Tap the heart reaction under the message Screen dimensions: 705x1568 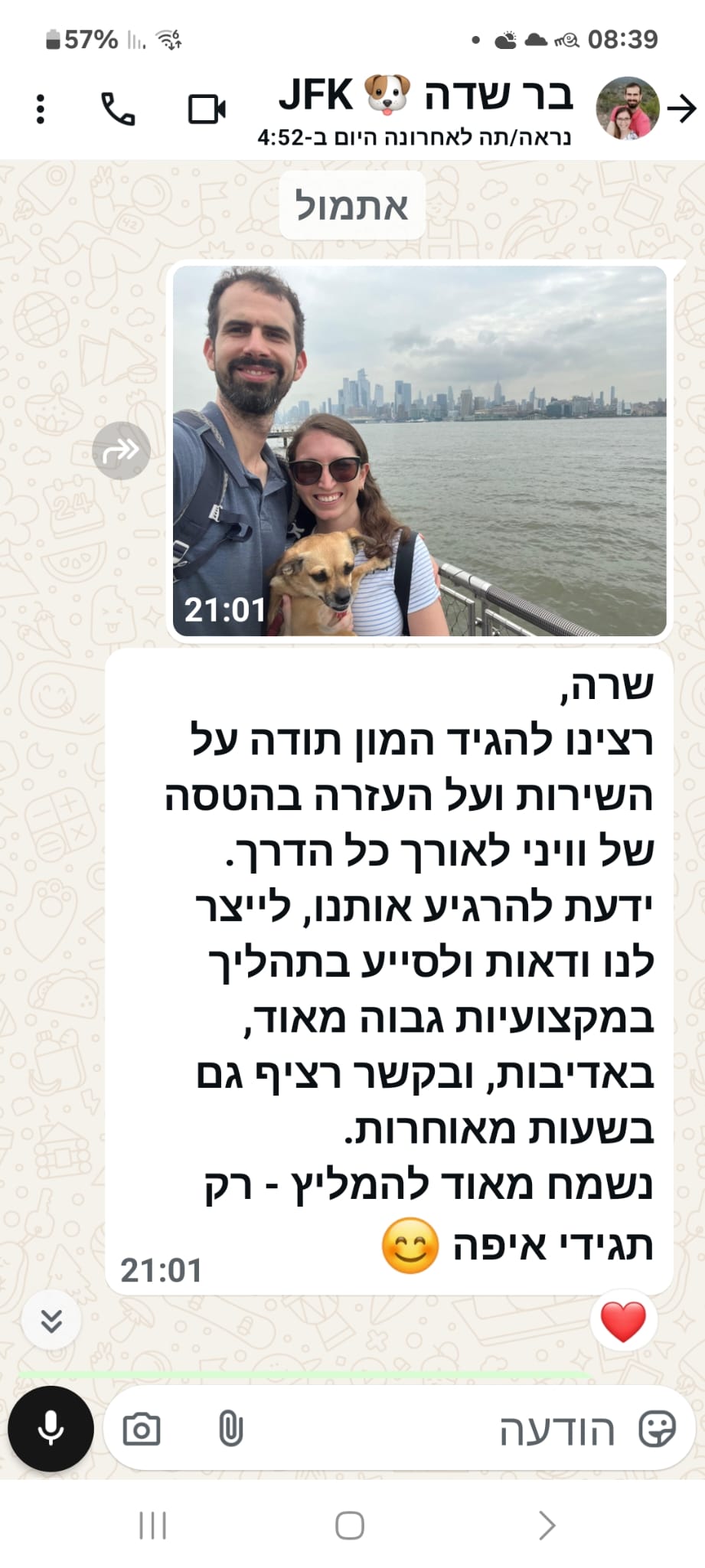point(623,1321)
